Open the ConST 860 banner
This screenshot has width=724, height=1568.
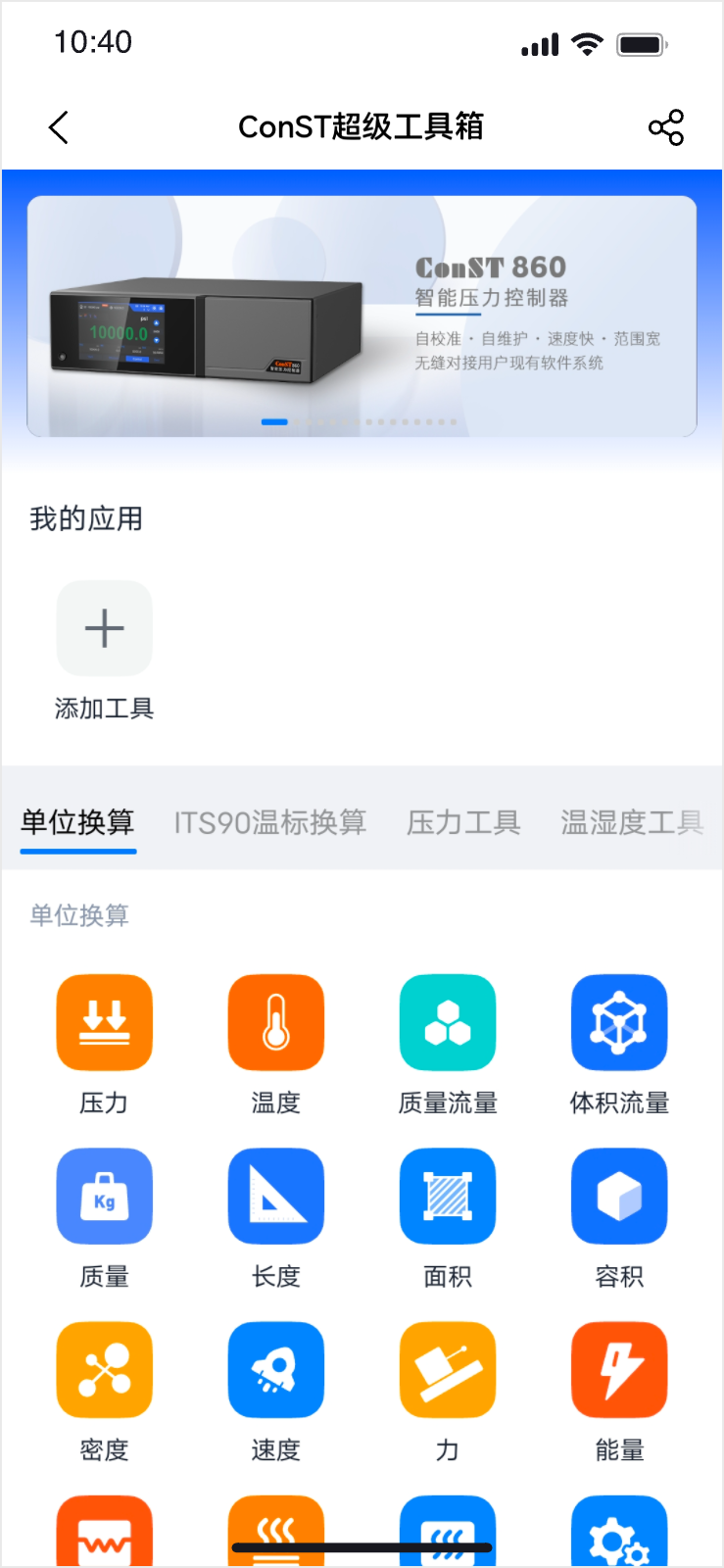tap(362, 316)
